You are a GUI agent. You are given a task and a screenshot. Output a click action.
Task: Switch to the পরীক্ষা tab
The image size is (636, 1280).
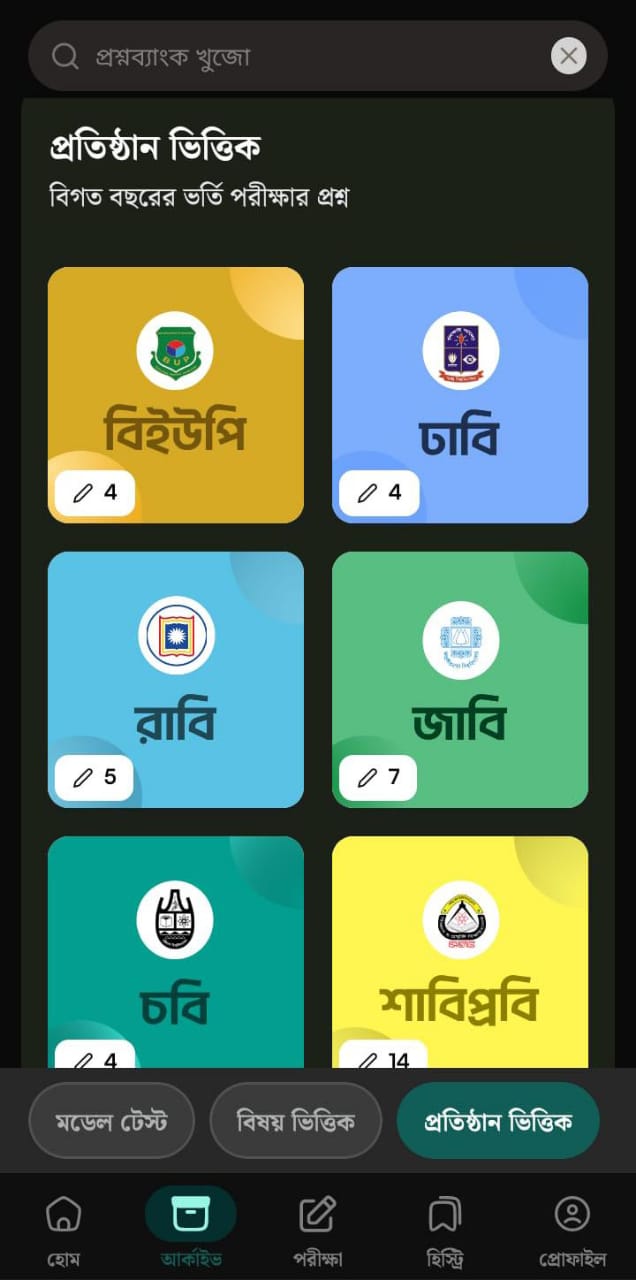(x=318, y=1229)
